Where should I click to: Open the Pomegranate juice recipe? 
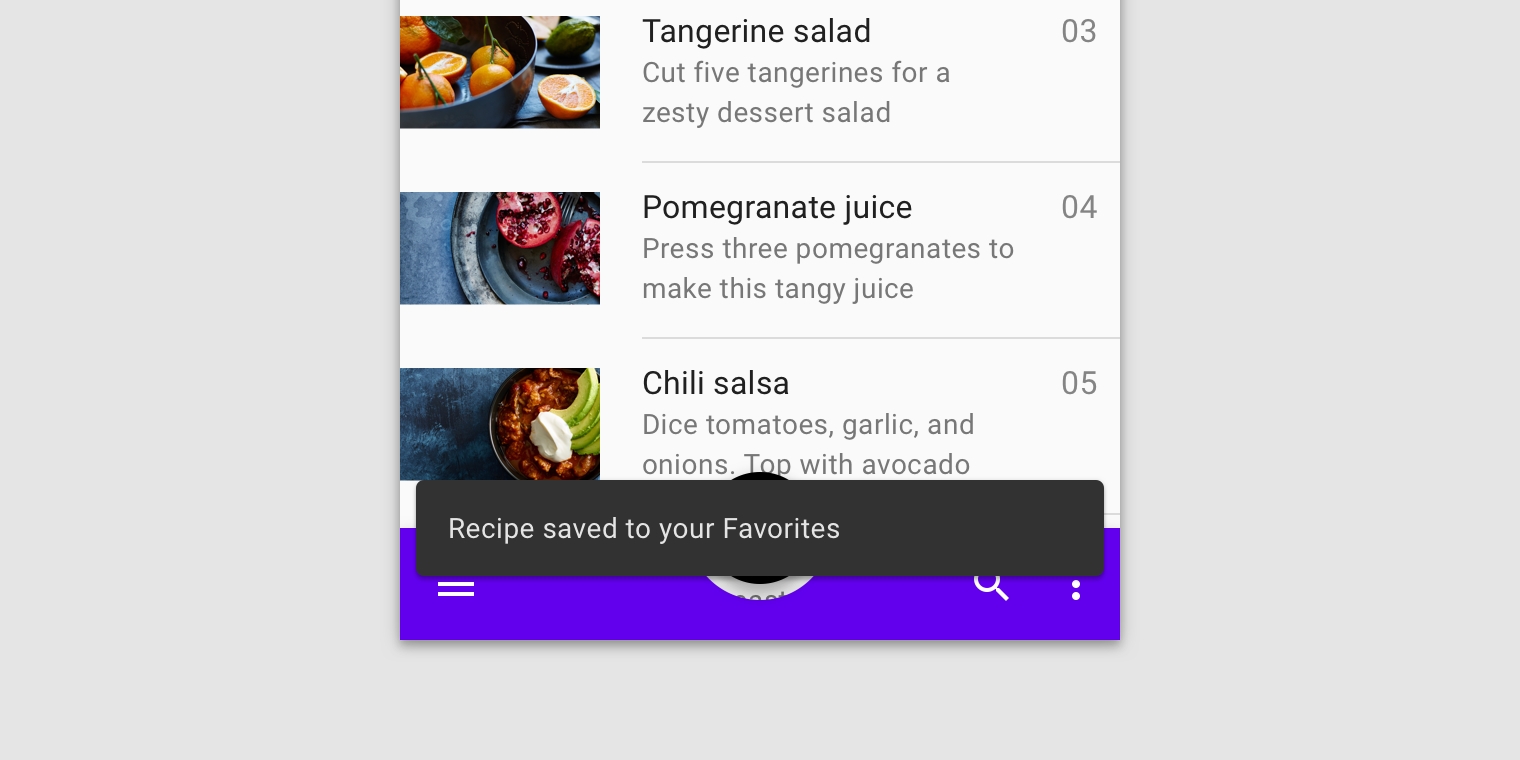coord(776,208)
